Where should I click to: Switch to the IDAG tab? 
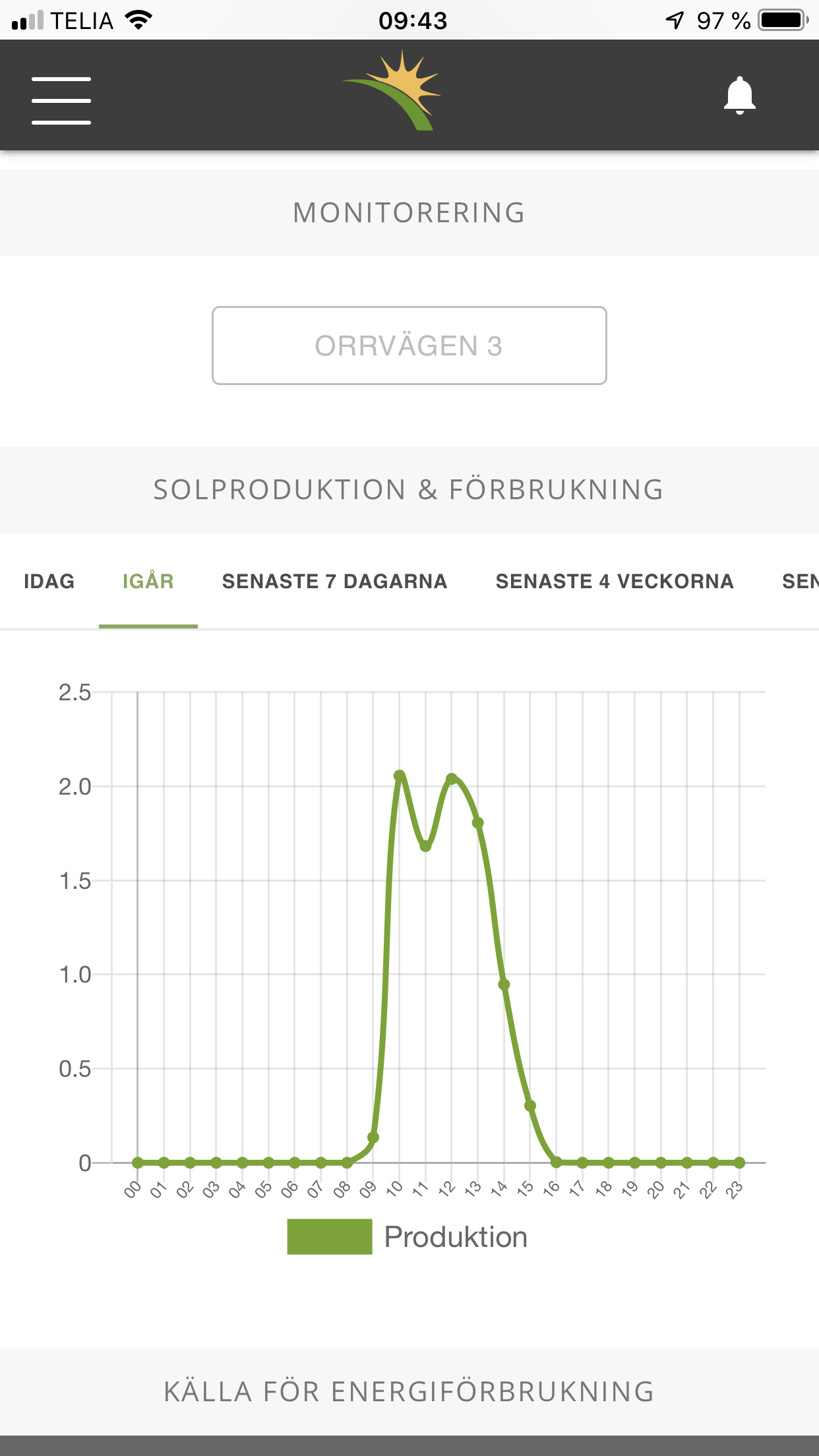click(x=49, y=581)
